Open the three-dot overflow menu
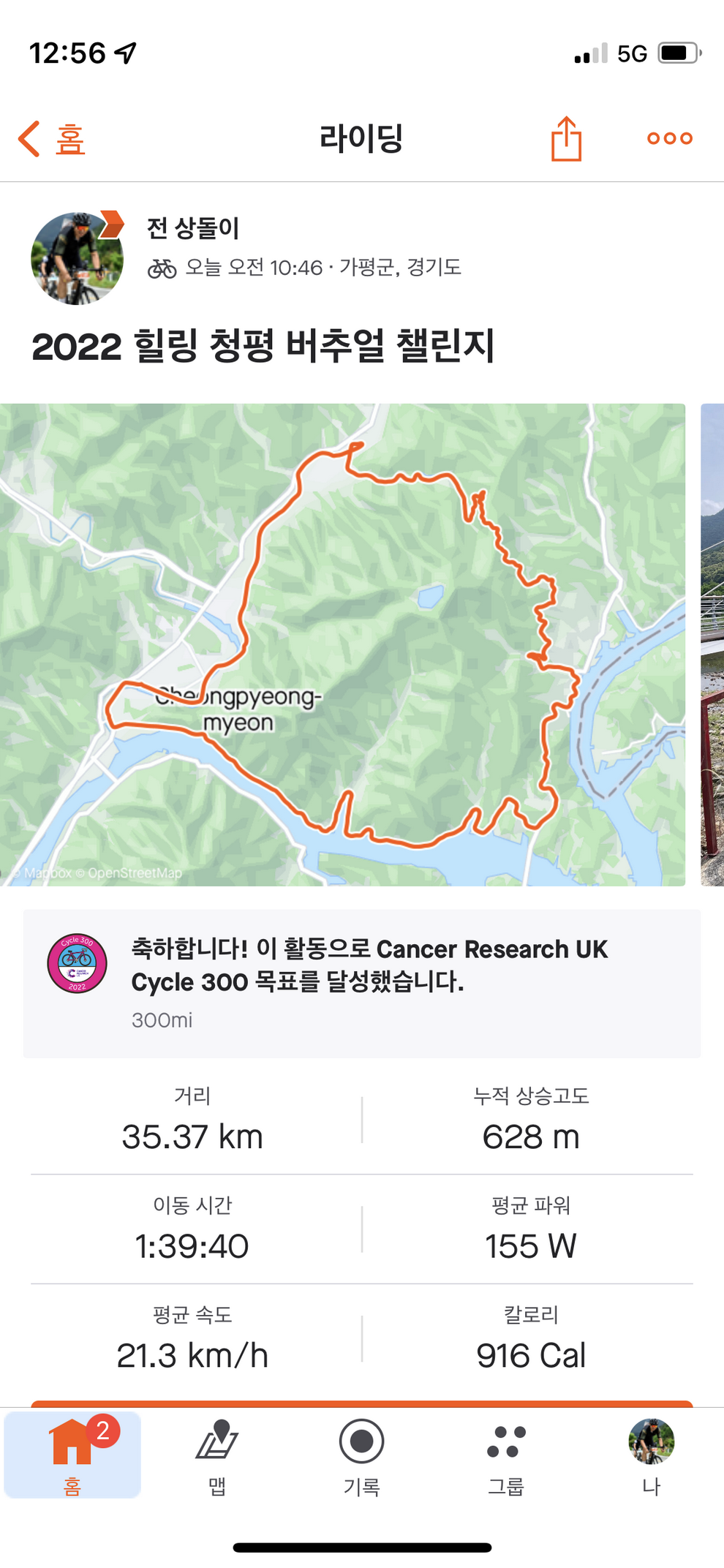Viewport: 724px width, 1568px height. point(669,138)
